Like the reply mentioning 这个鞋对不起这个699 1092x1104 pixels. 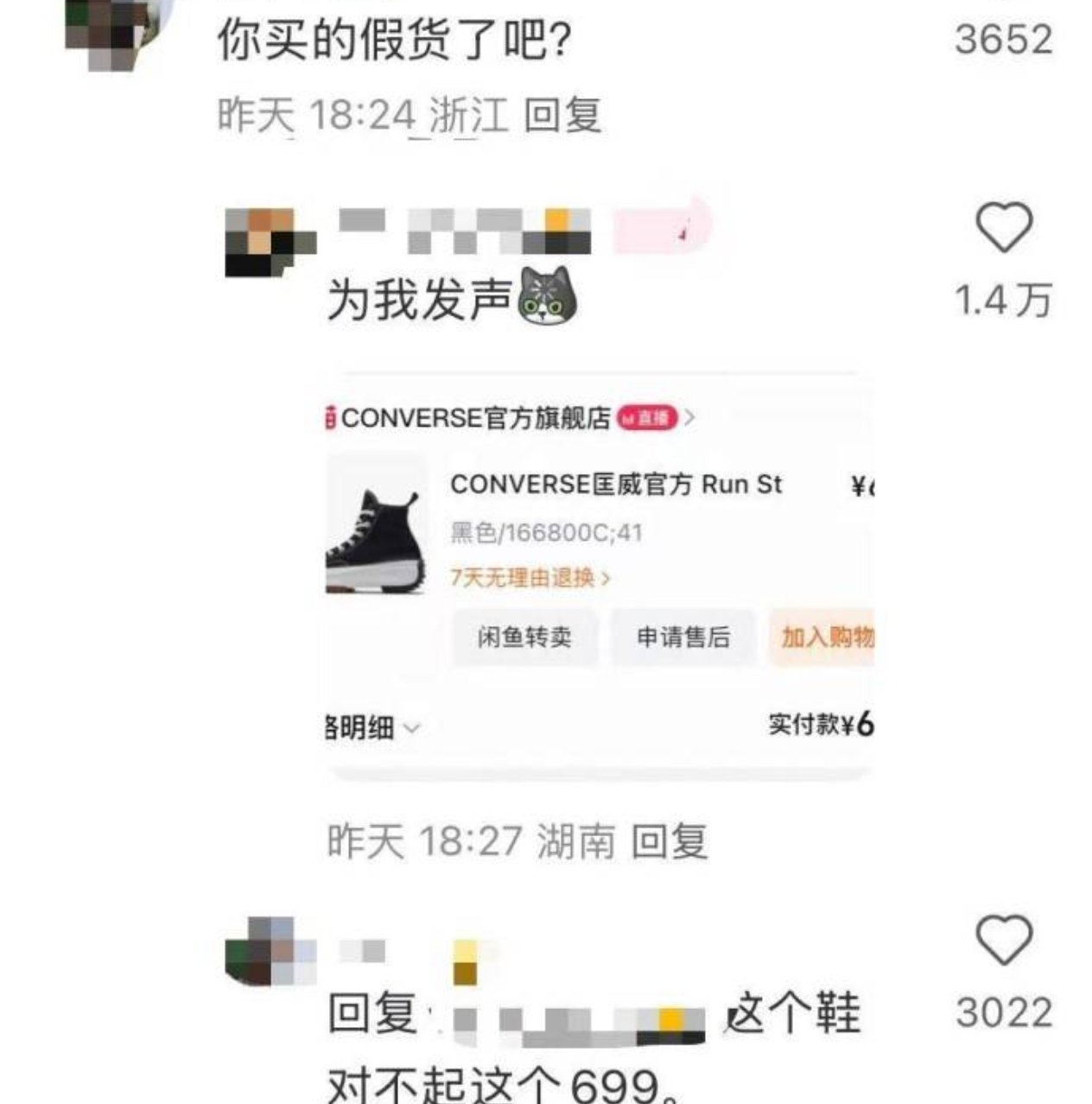[x=1003, y=940]
